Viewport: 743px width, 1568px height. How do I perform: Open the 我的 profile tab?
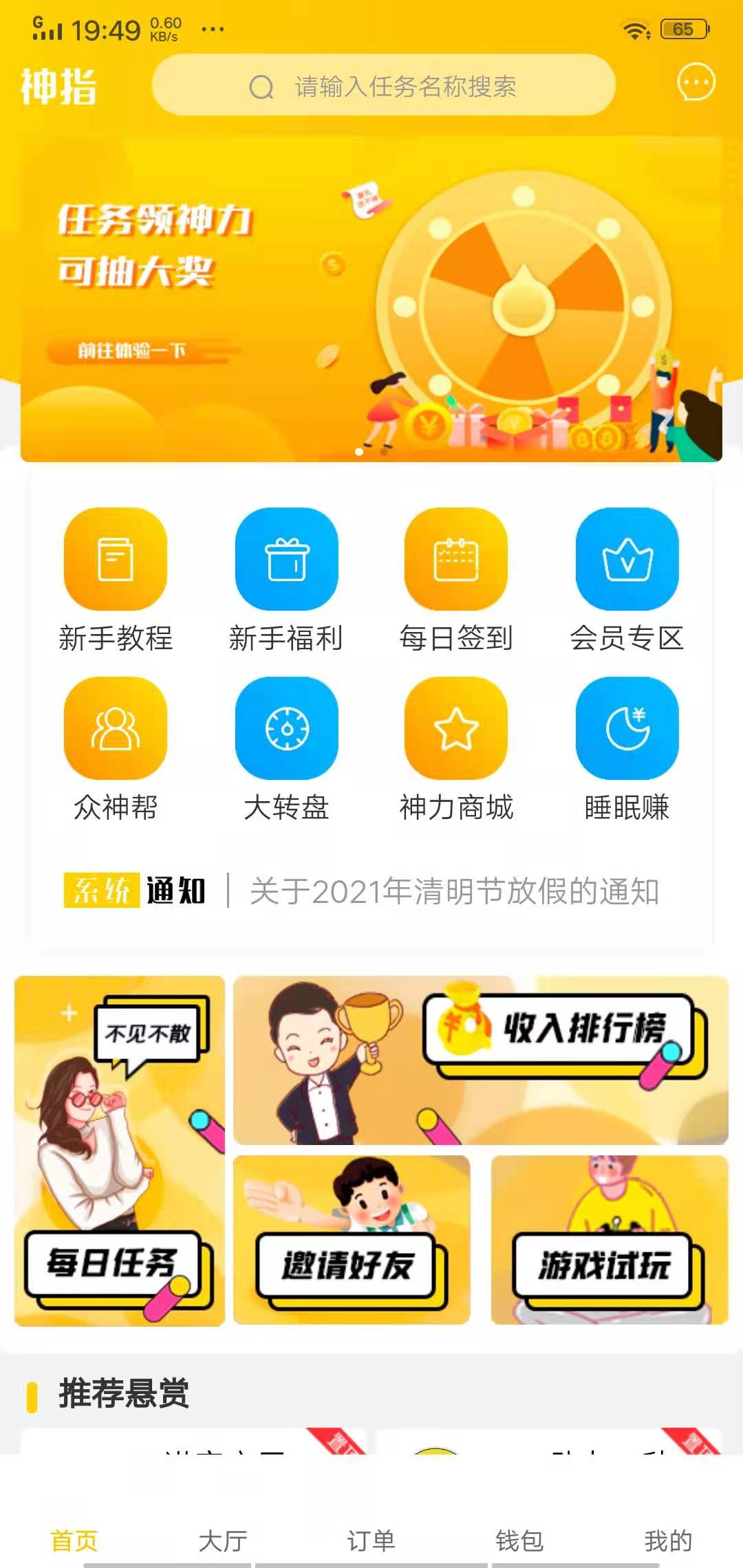667,1540
